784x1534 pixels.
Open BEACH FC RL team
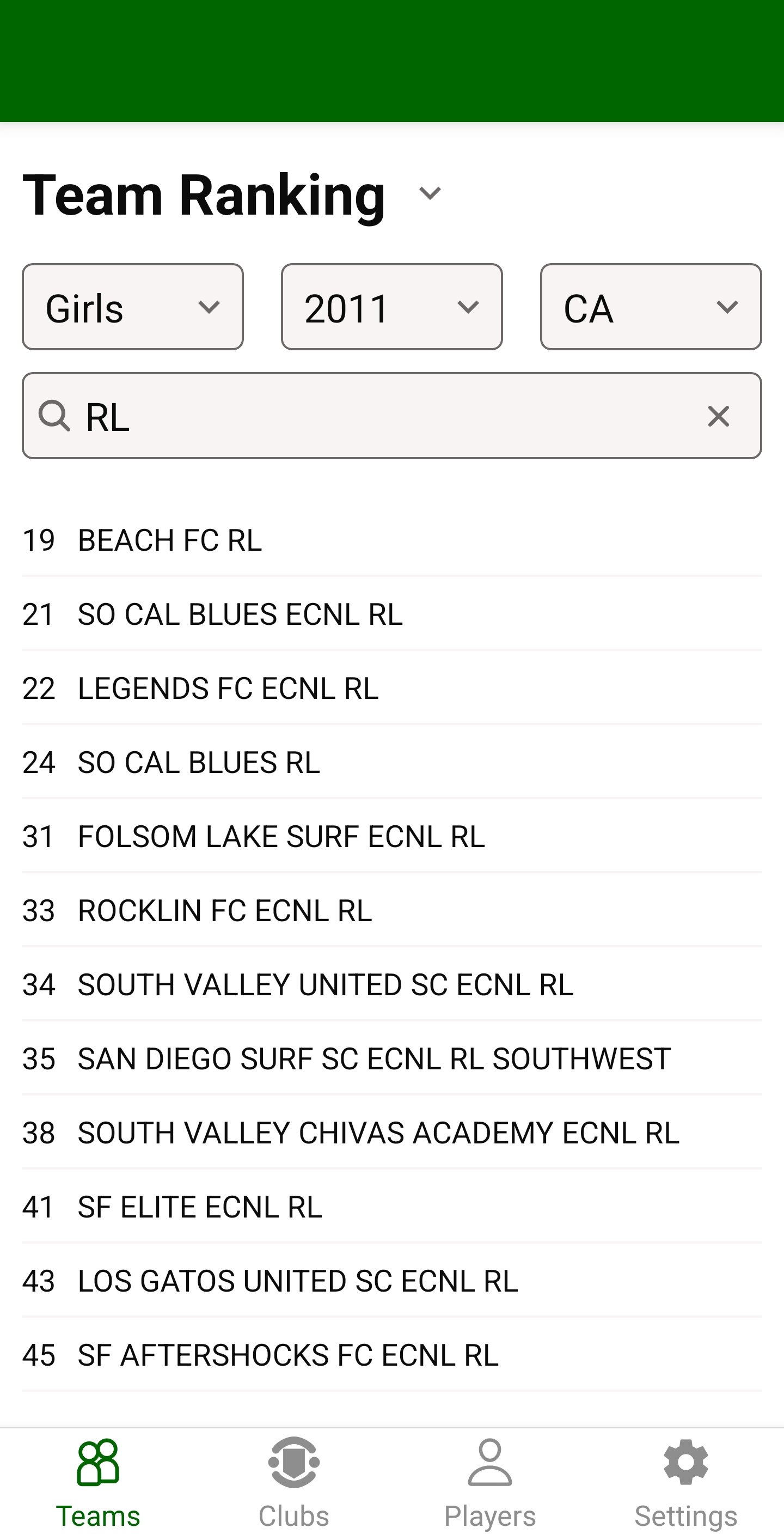point(391,540)
